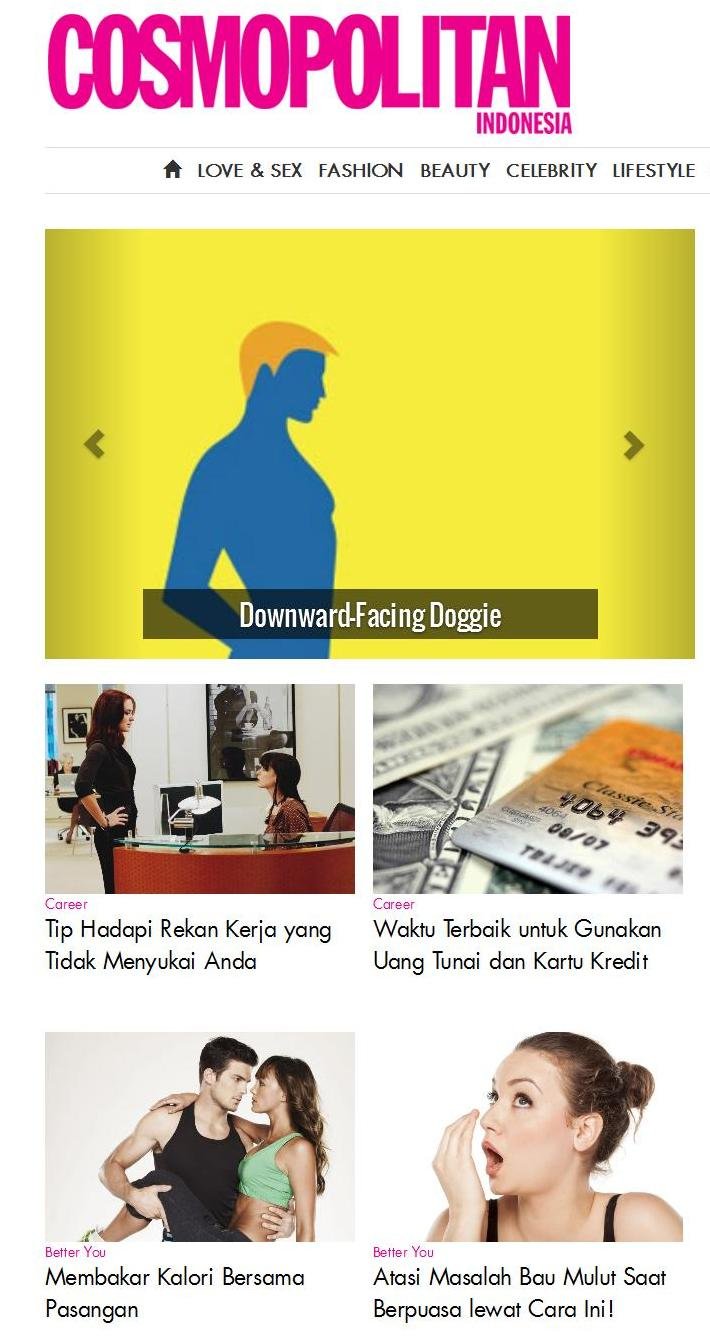The width and height of the screenshot is (710, 1339).
Task: Open the office coworker article image
Action: [x=200, y=788]
